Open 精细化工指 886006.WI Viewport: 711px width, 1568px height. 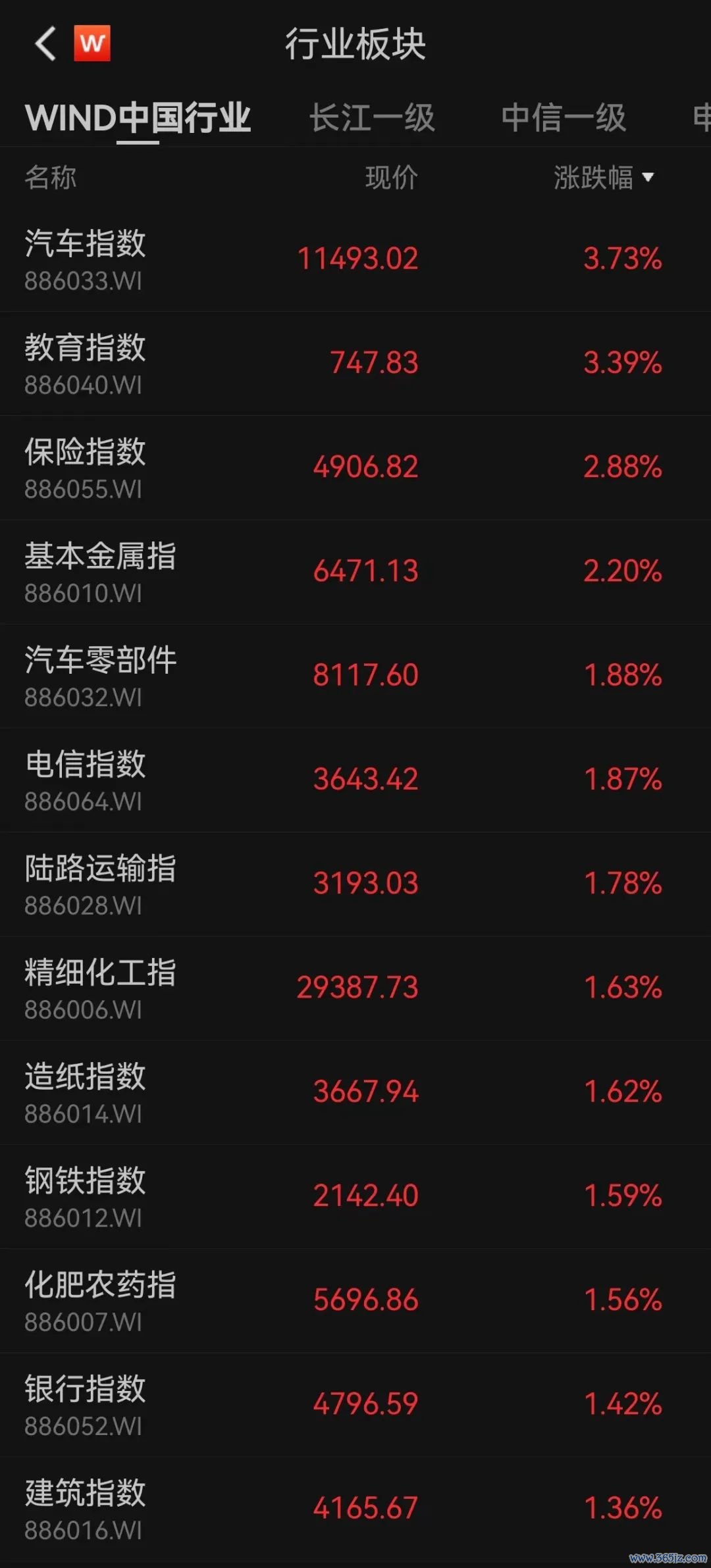(355, 988)
